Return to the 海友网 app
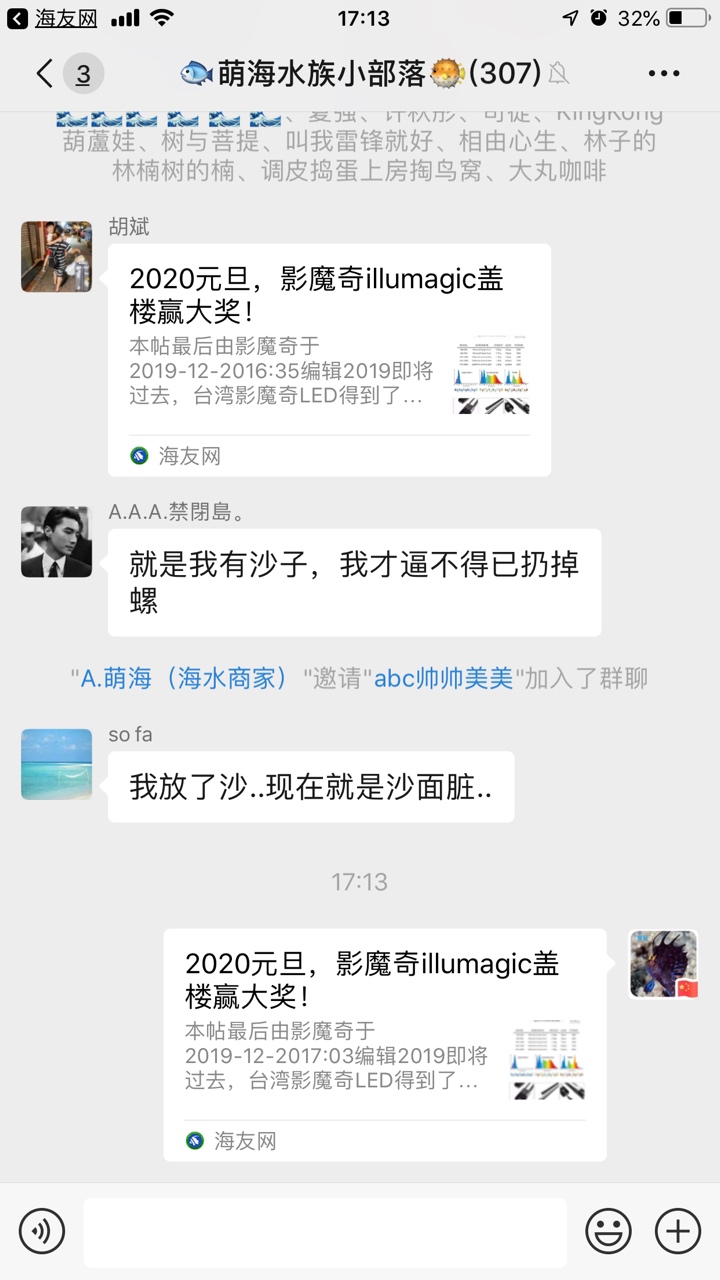The width and height of the screenshot is (720, 1280). click(x=52, y=18)
